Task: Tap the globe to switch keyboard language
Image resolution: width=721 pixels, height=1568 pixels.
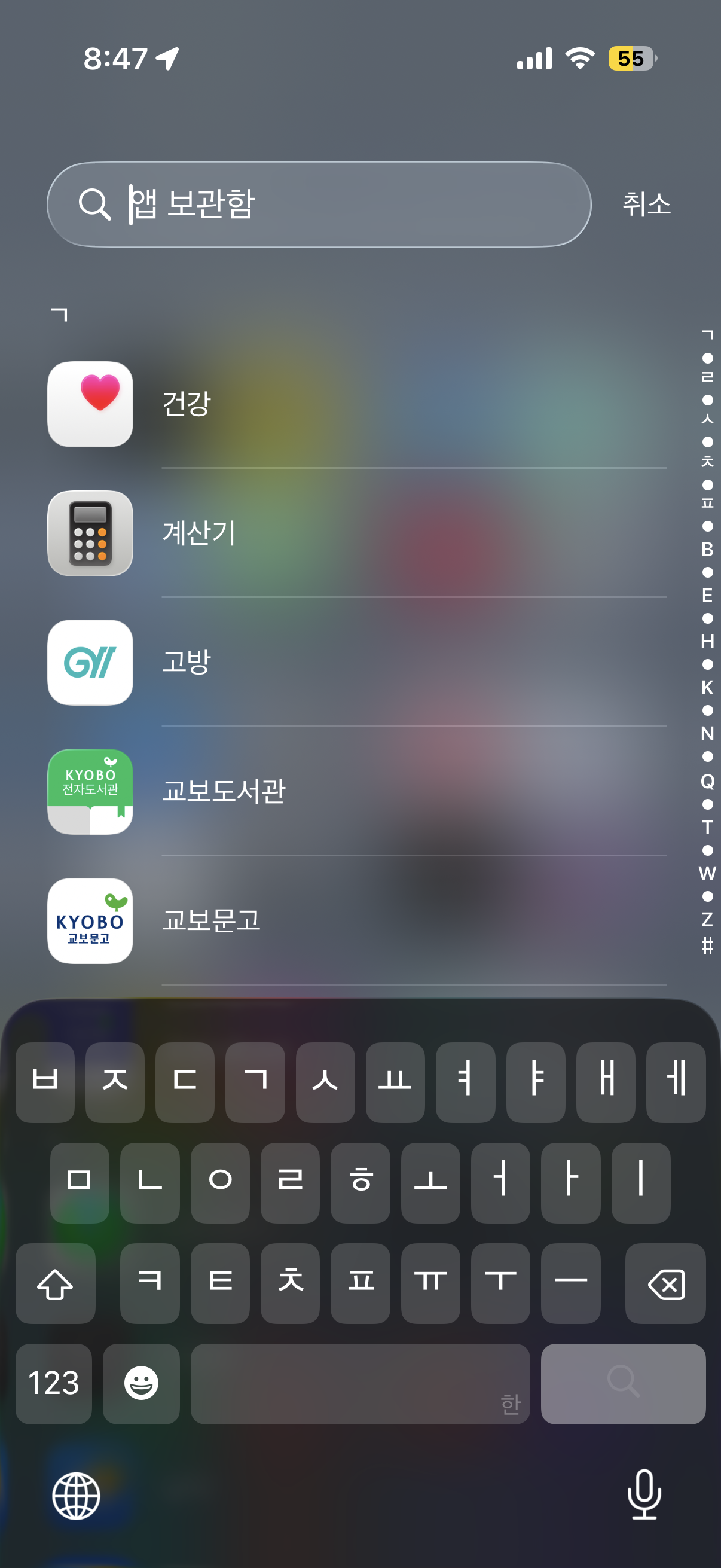Action: 76,1495
